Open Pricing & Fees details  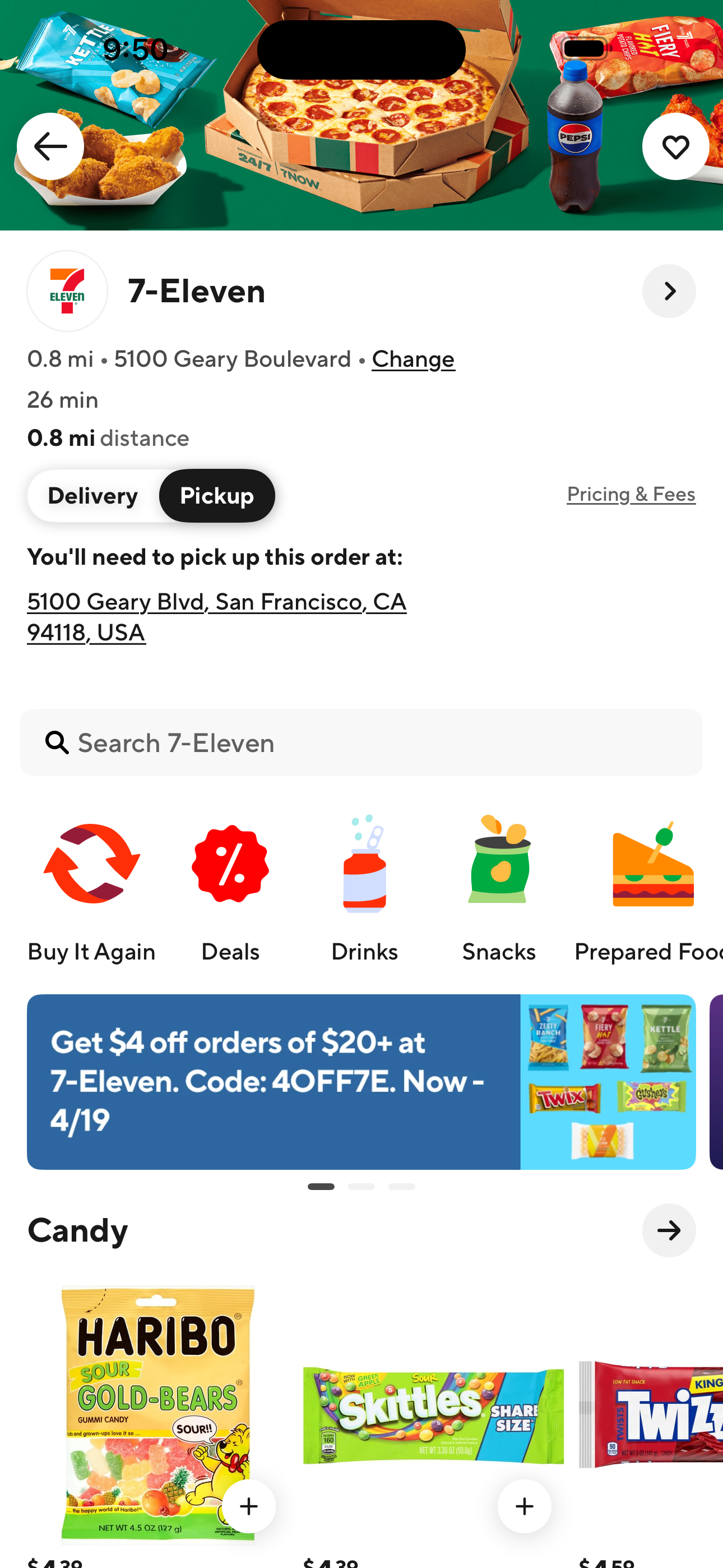pos(631,494)
